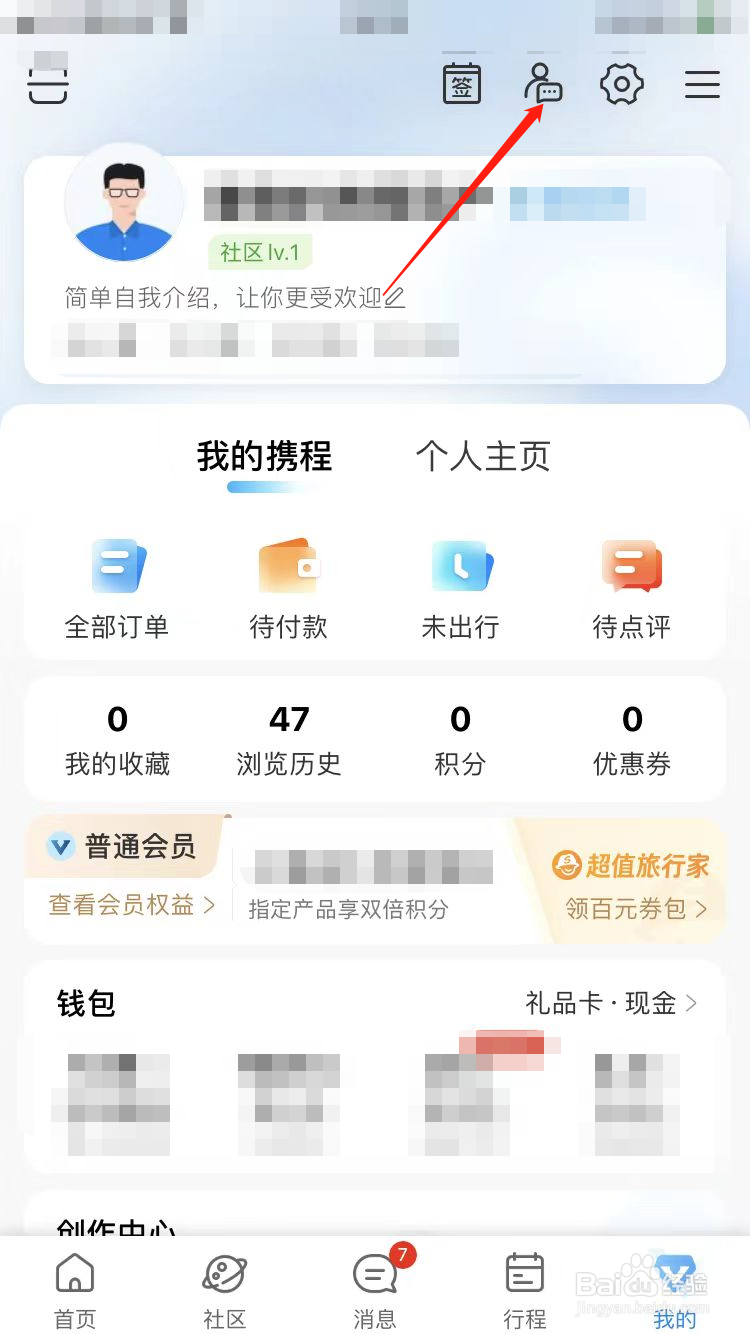Open 浏览历史 browsing history showing 47
Viewport: 750px width, 1334px height.
point(289,740)
